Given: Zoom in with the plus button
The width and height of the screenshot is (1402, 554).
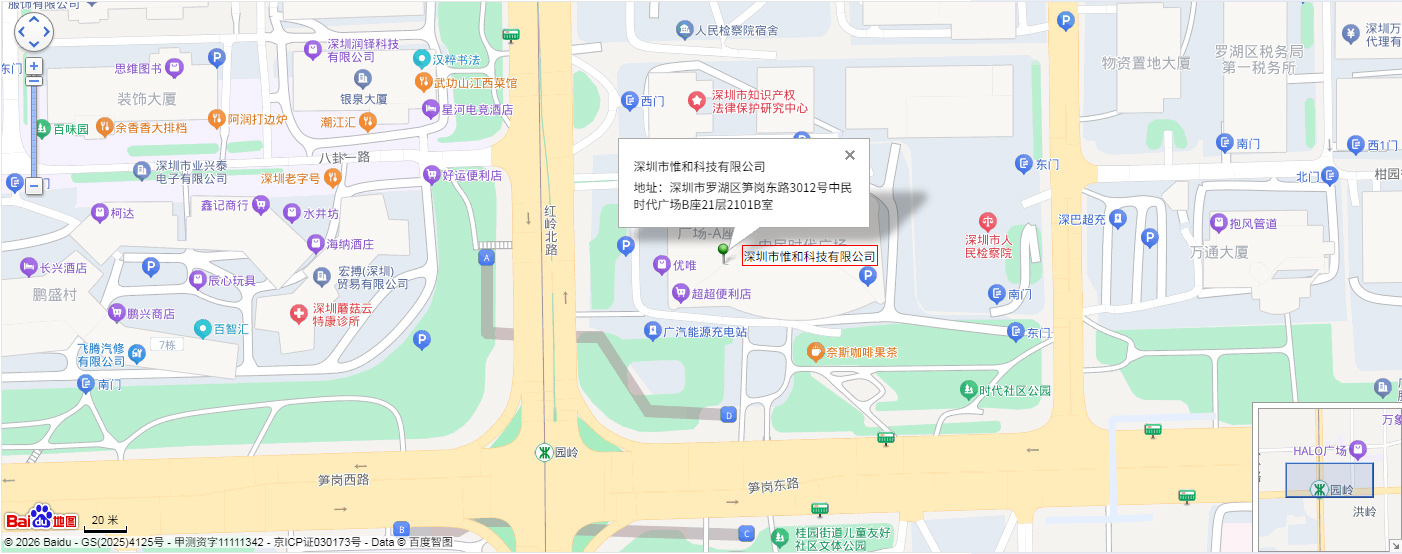Looking at the screenshot, I should tap(34, 66).
